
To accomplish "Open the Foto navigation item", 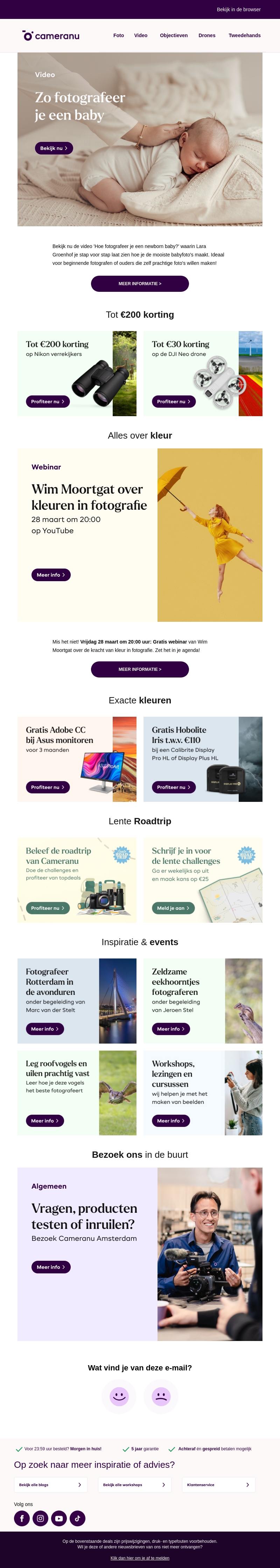I will (x=118, y=35).
